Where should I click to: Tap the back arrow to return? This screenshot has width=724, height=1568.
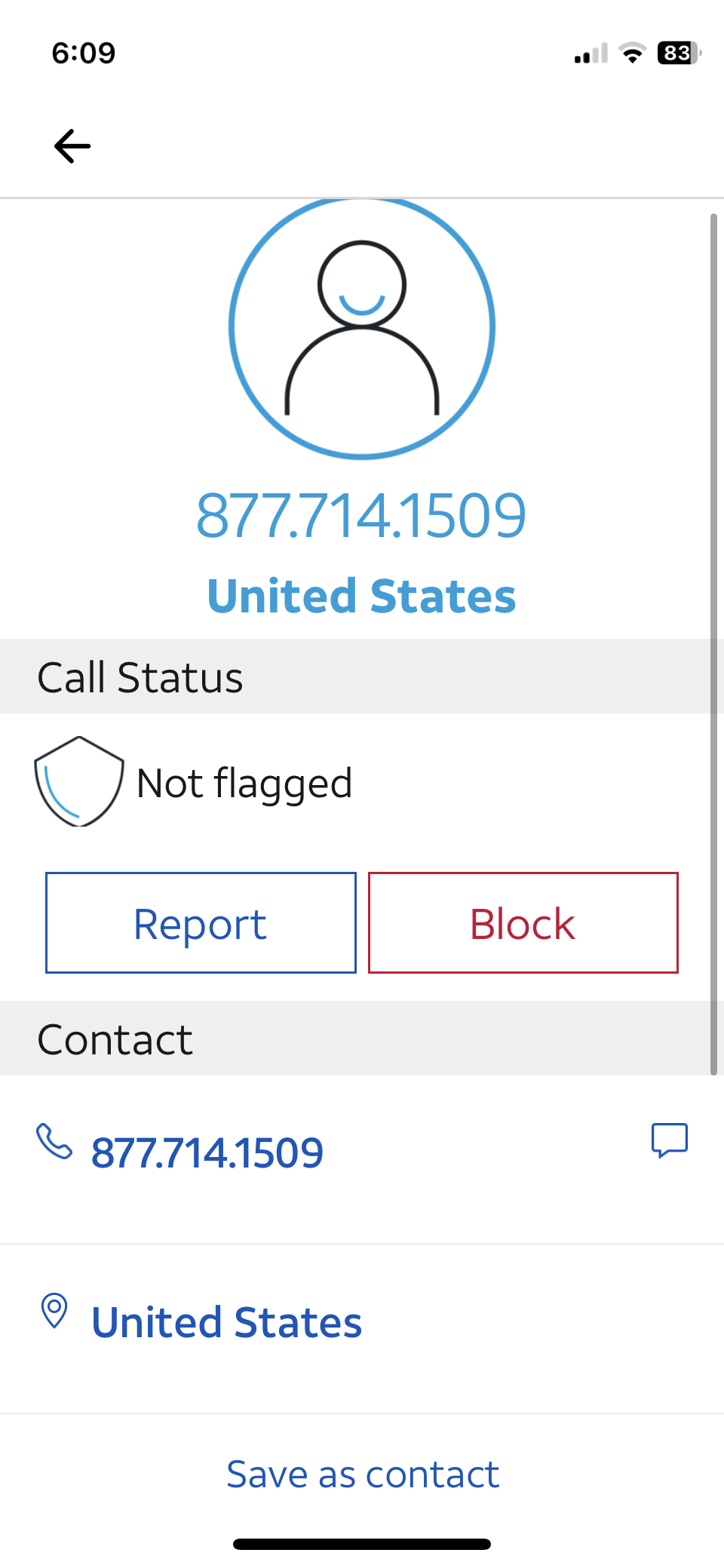[x=72, y=146]
